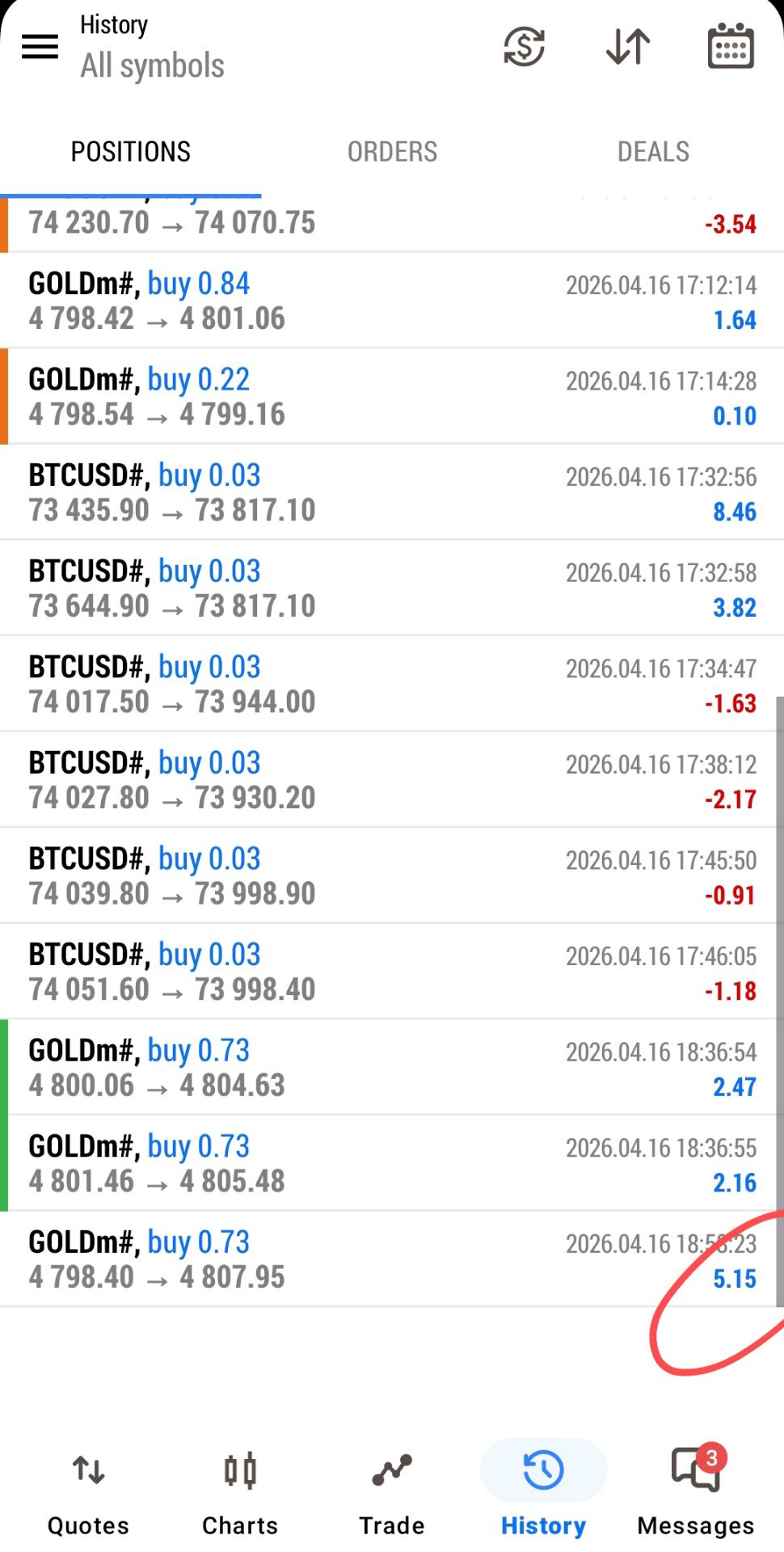Screen dimensions: 784x1552
Task: Expand GOLDm# buy 0.73 position with 2.47 profit
Action: (x=392, y=1068)
